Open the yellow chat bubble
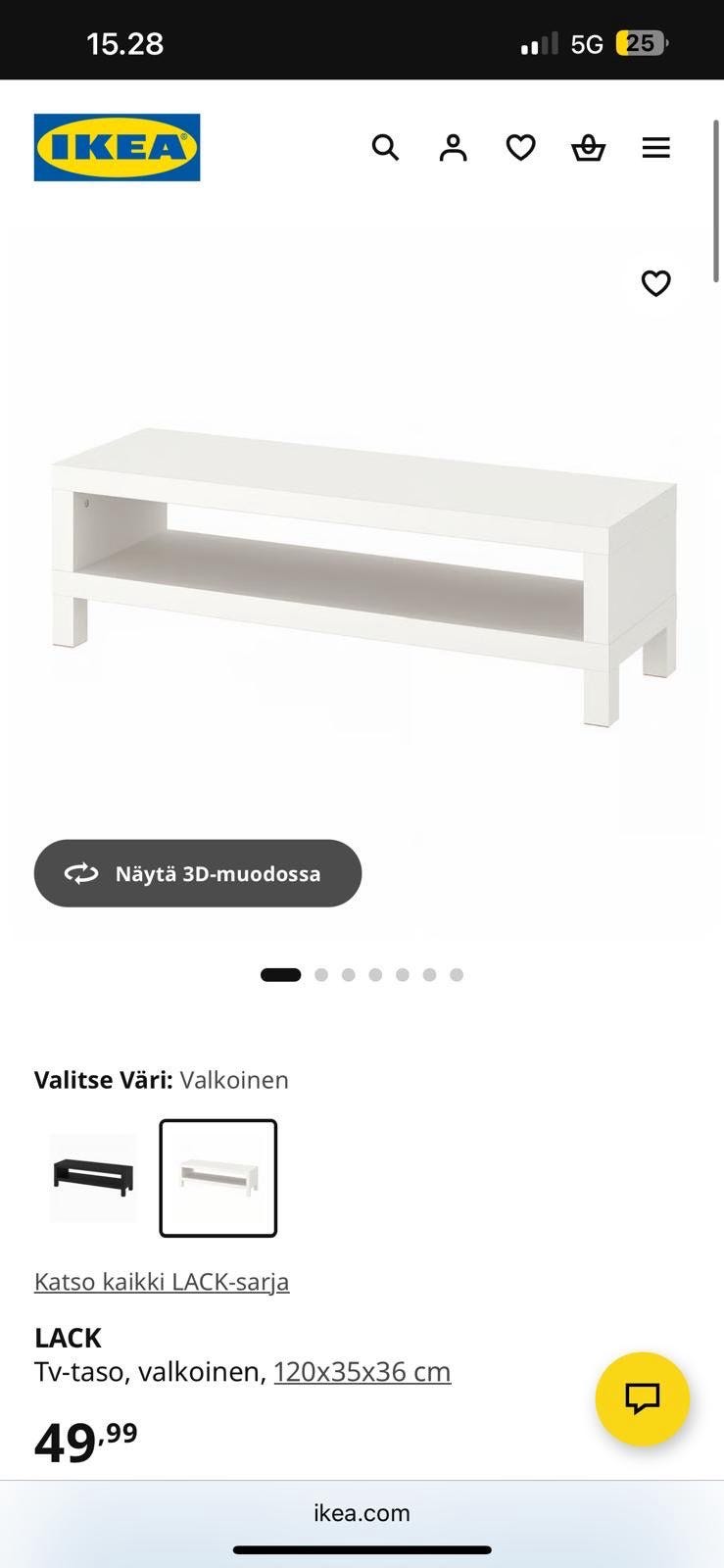Image resolution: width=724 pixels, height=1568 pixels. point(643,1399)
